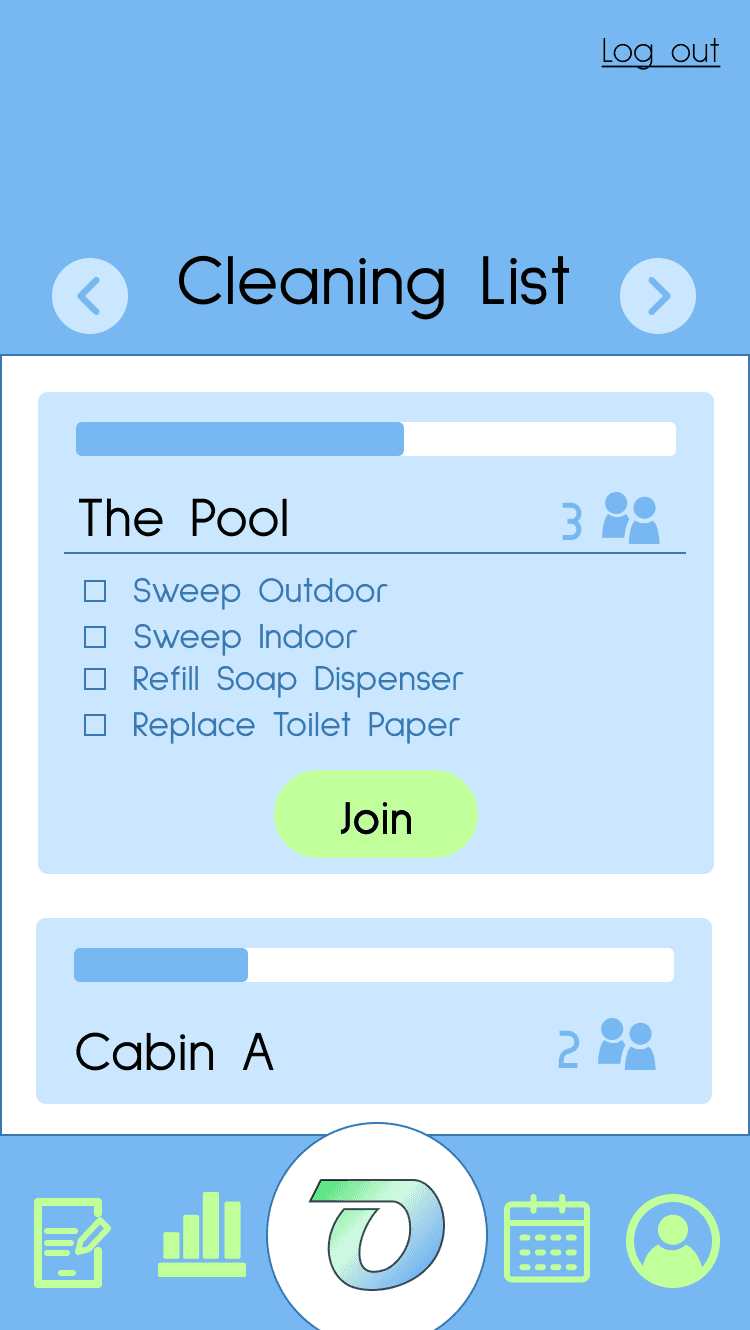Screen dimensions: 750x1330
Task: Open the notes tab with pencil icon
Action: pos(71,1242)
